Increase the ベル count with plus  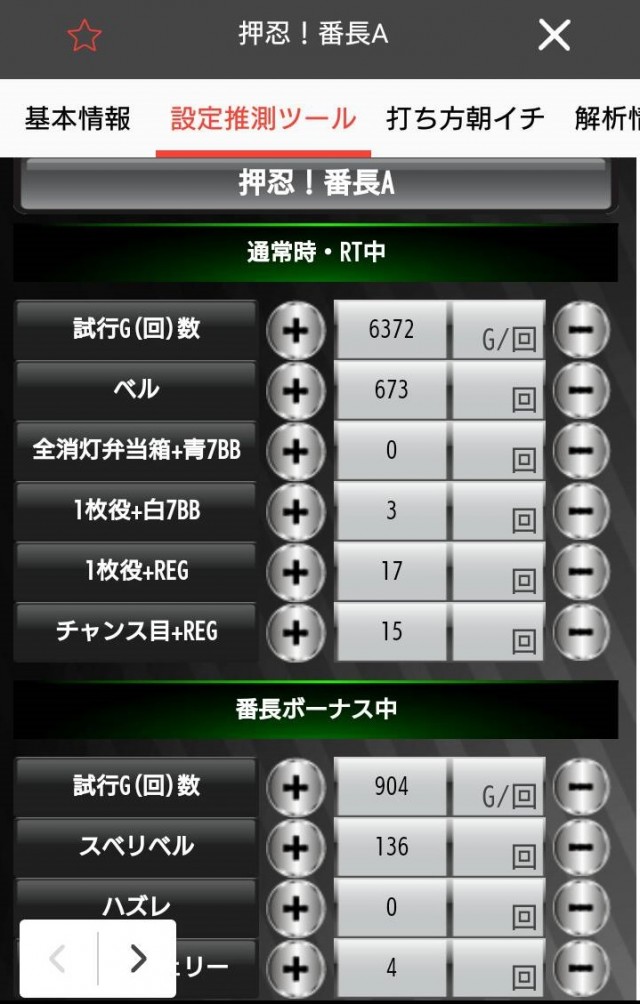tap(295, 390)
